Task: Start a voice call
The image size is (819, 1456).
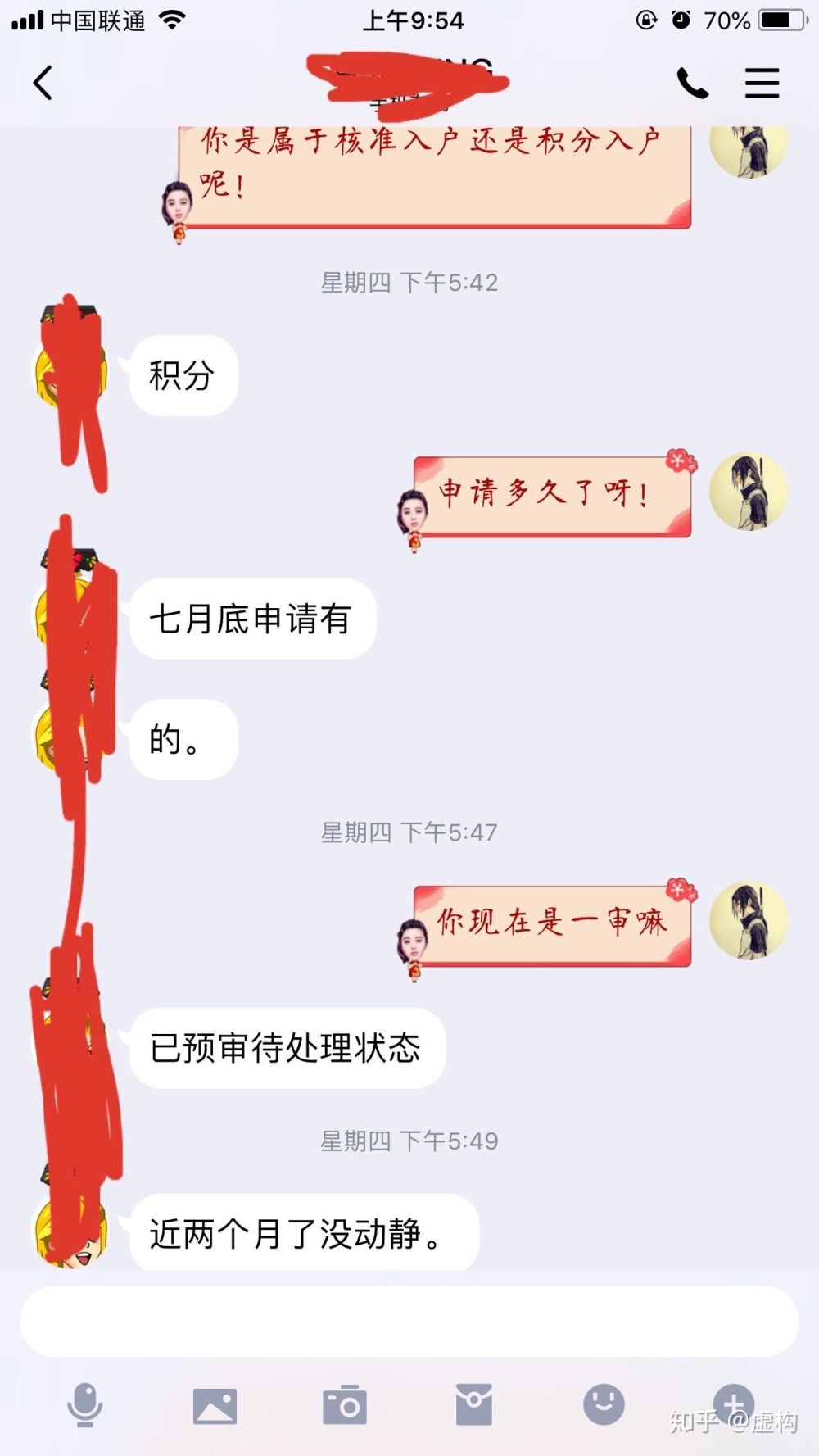Action: 692,83
